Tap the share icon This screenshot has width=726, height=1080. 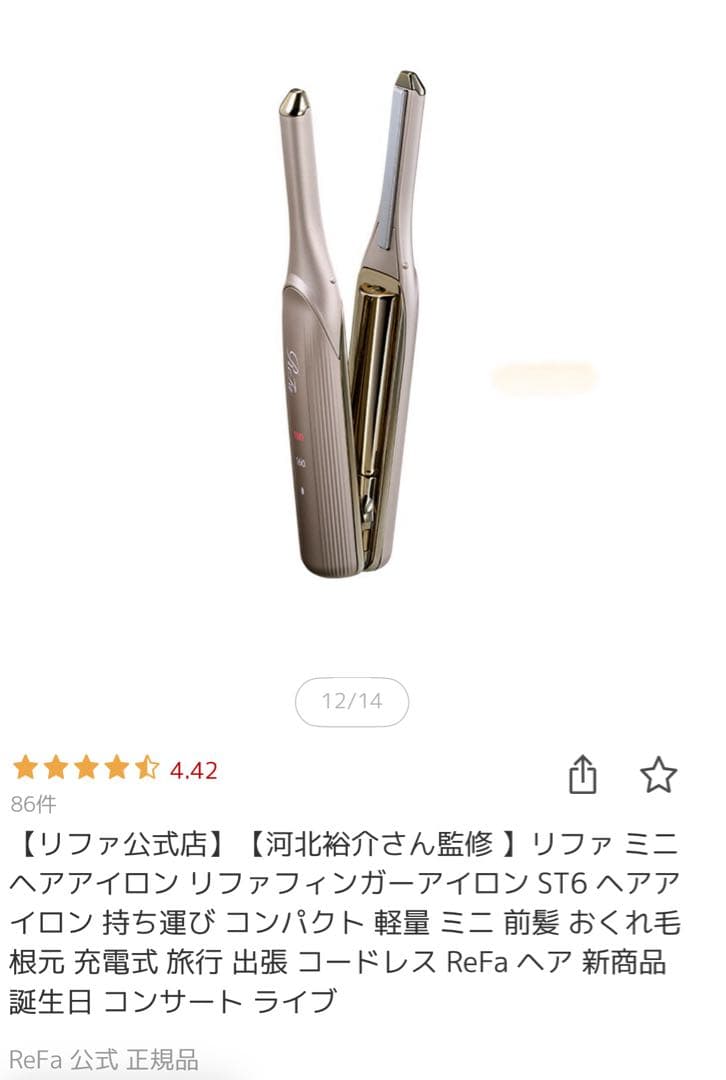[585, 773]
